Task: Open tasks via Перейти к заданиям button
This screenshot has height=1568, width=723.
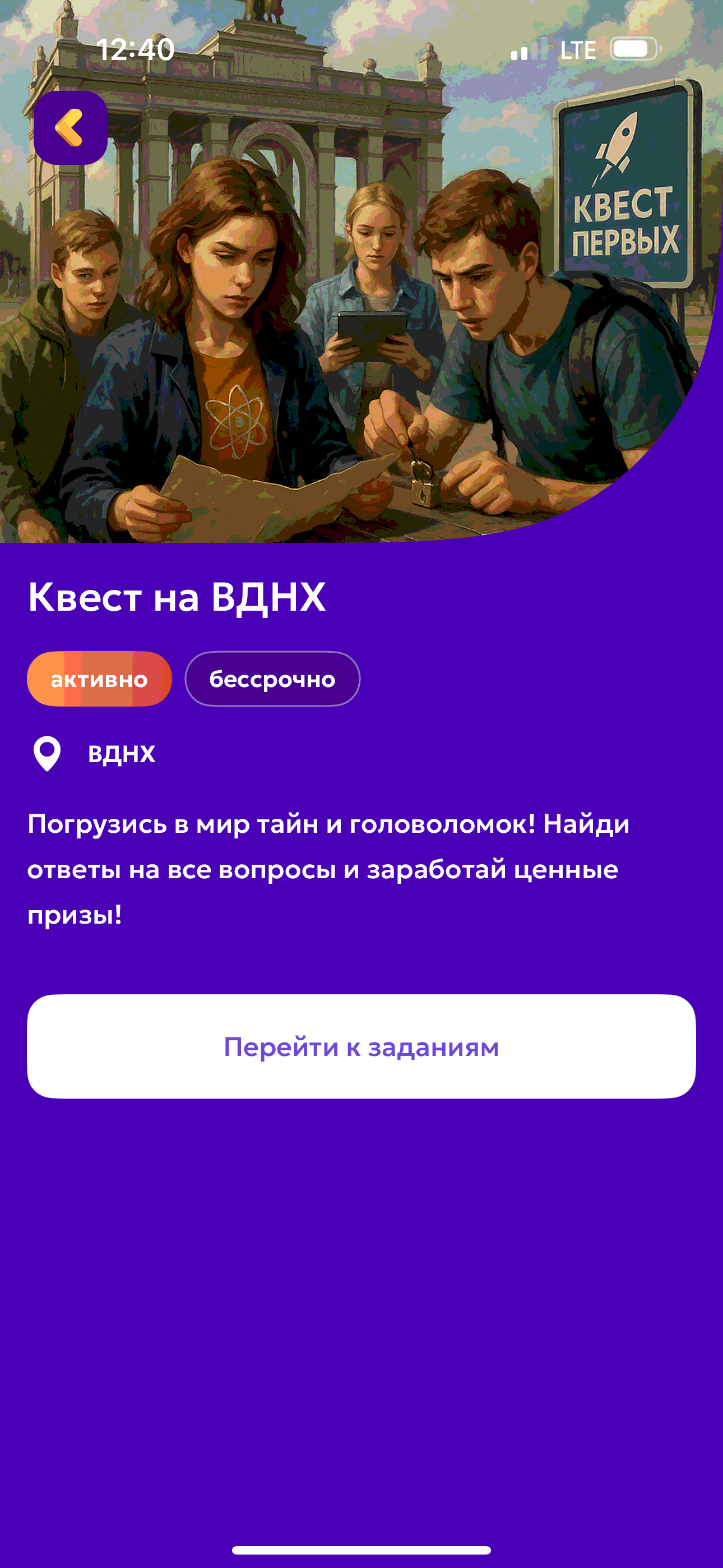Action: click(x=361, y=1046)
